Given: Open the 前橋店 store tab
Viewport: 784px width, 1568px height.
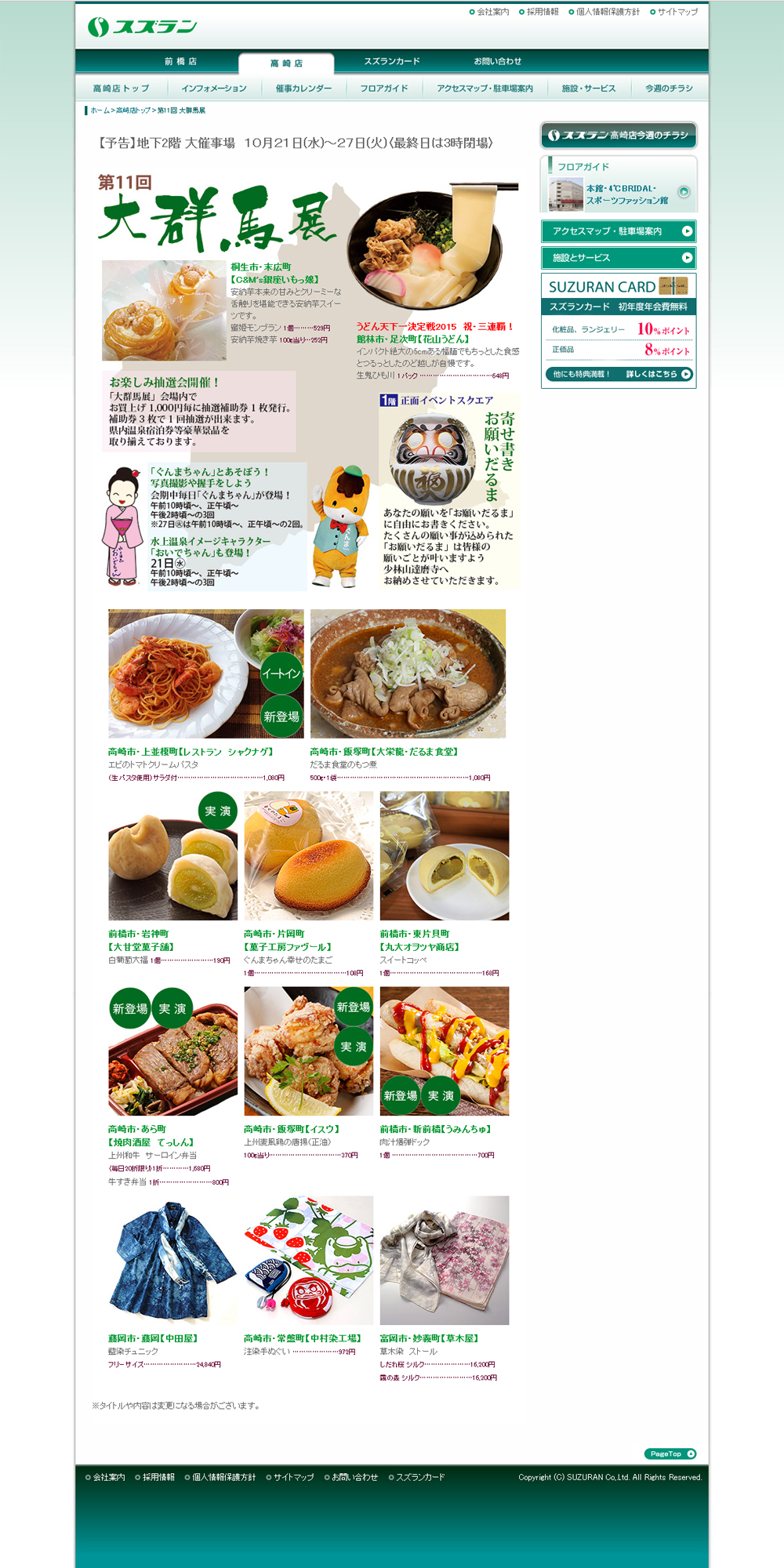Looking at the screenshot, I should 180,62.
